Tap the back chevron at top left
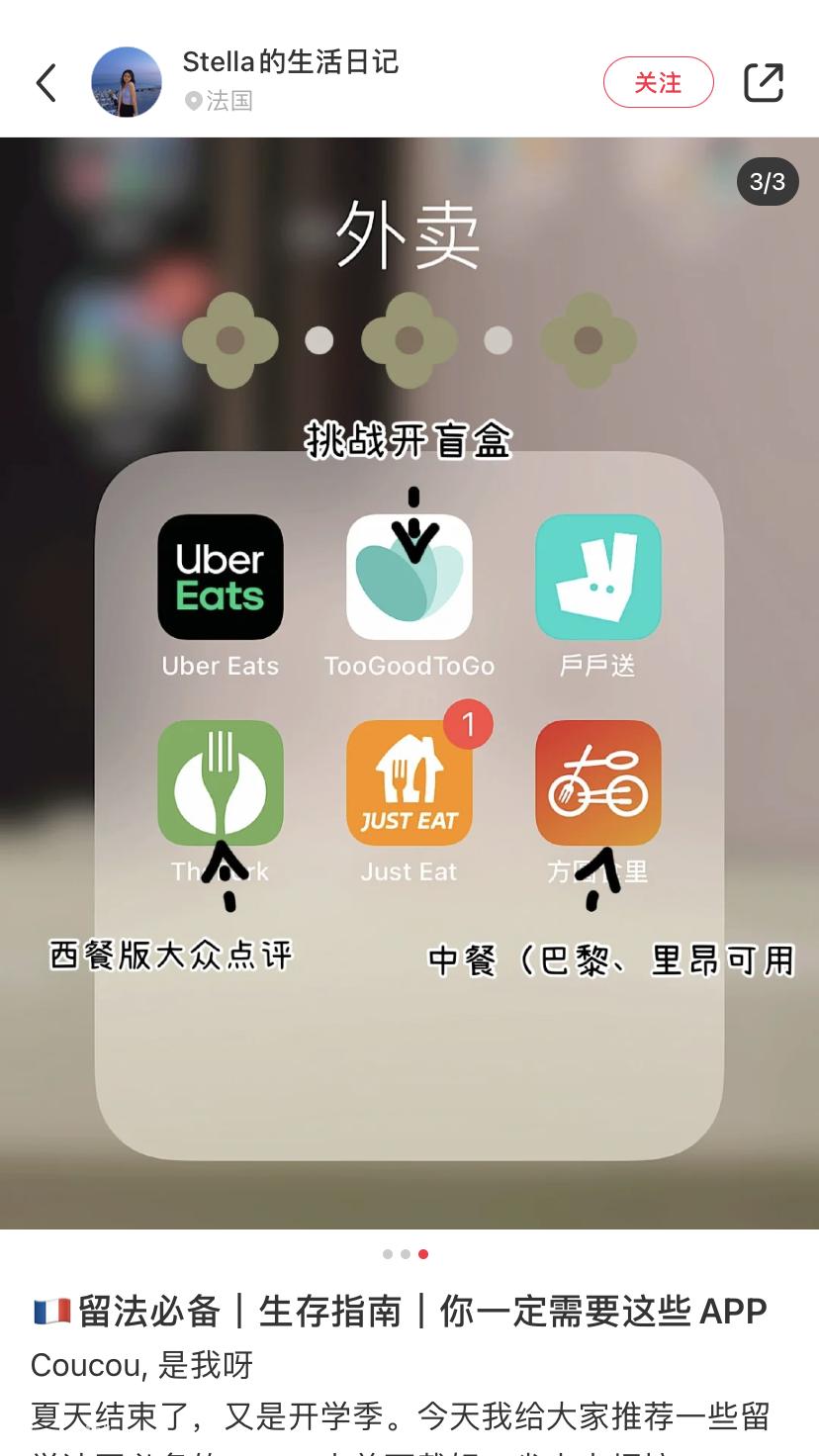 point(45,83)
